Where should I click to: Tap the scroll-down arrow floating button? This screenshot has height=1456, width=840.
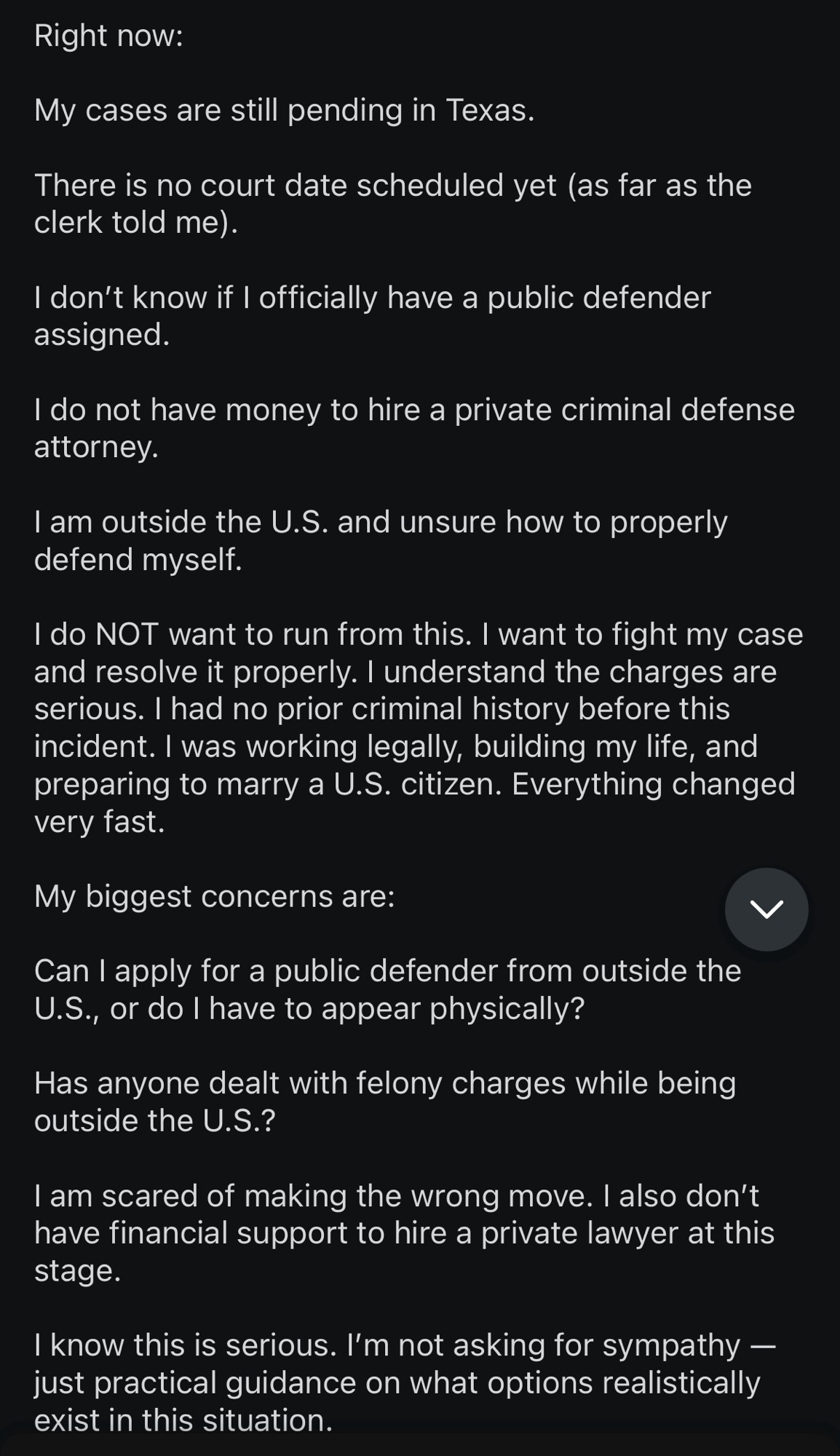[766, 909]
